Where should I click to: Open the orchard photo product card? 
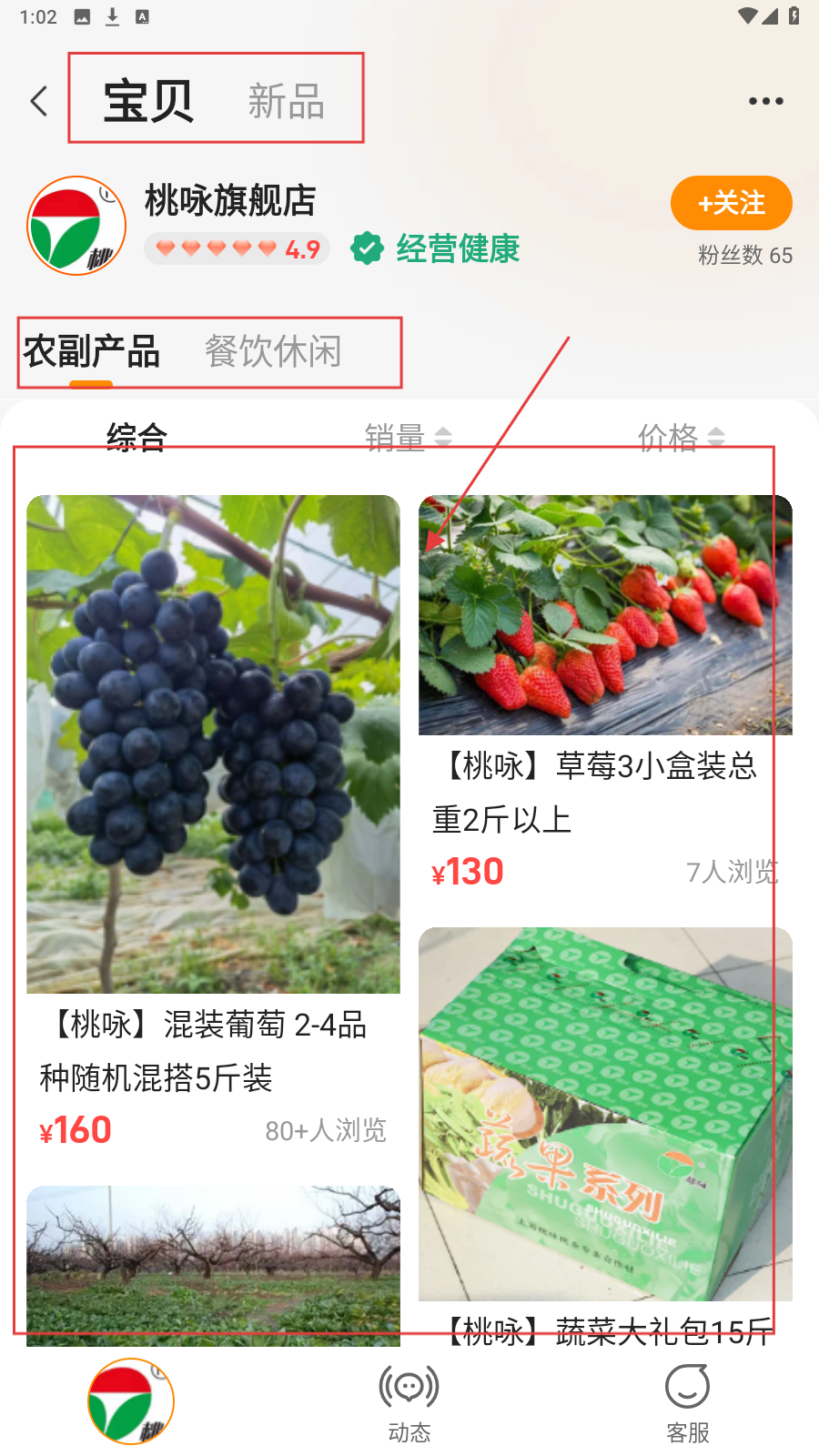pos(213,1265)
